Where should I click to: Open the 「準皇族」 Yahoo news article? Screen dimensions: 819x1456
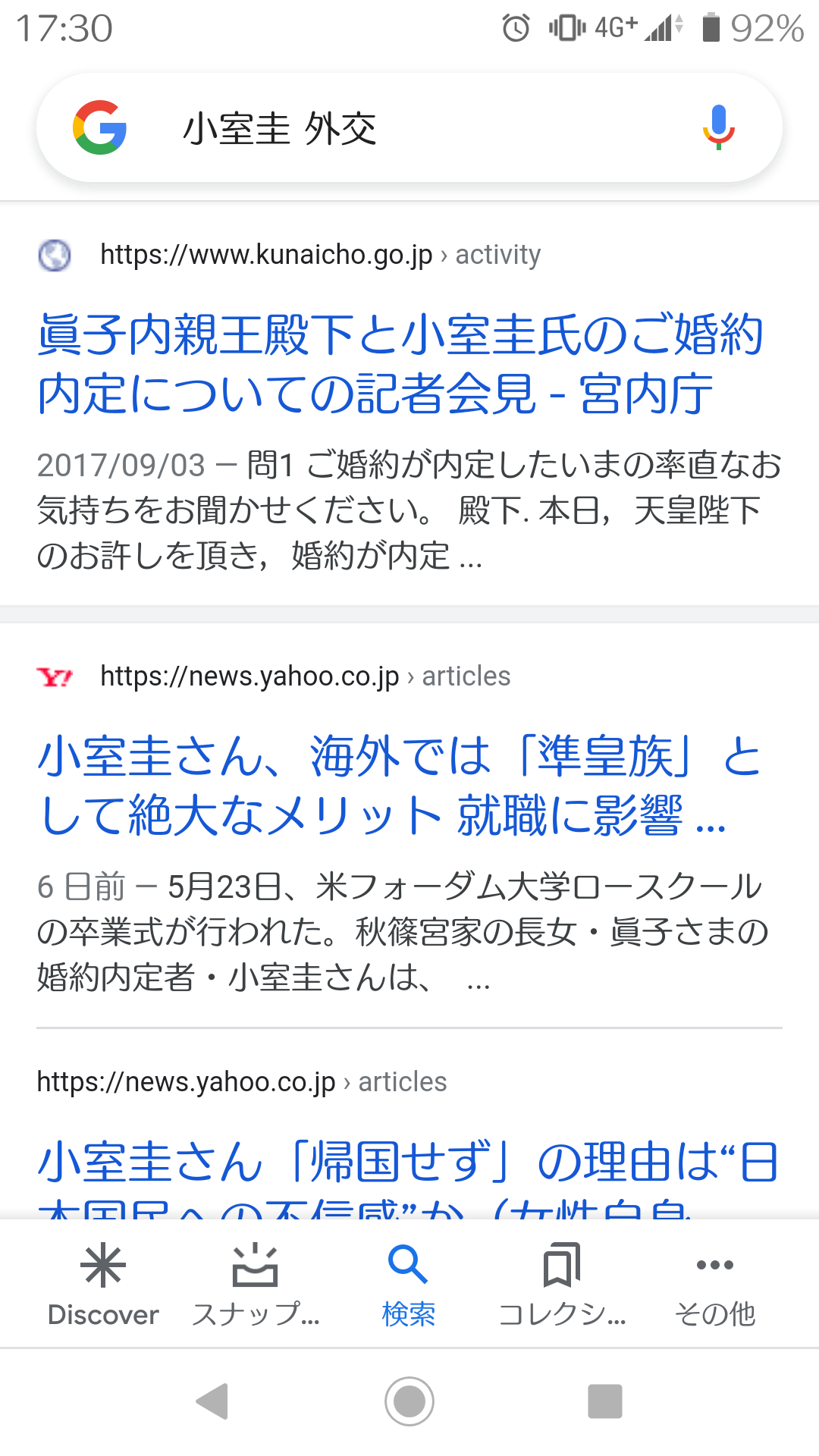tap(400, 786)
